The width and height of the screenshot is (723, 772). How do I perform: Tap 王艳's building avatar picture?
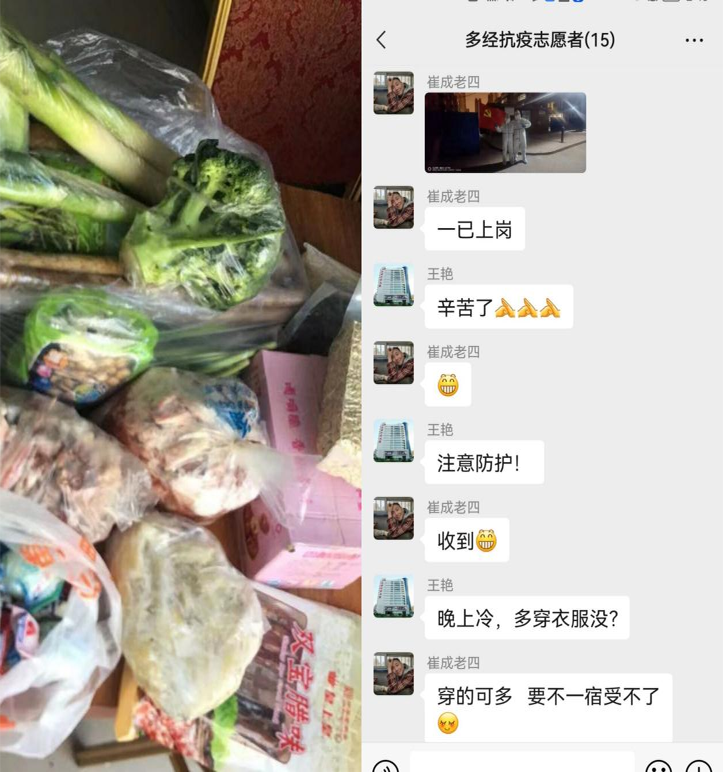[393, 285]
